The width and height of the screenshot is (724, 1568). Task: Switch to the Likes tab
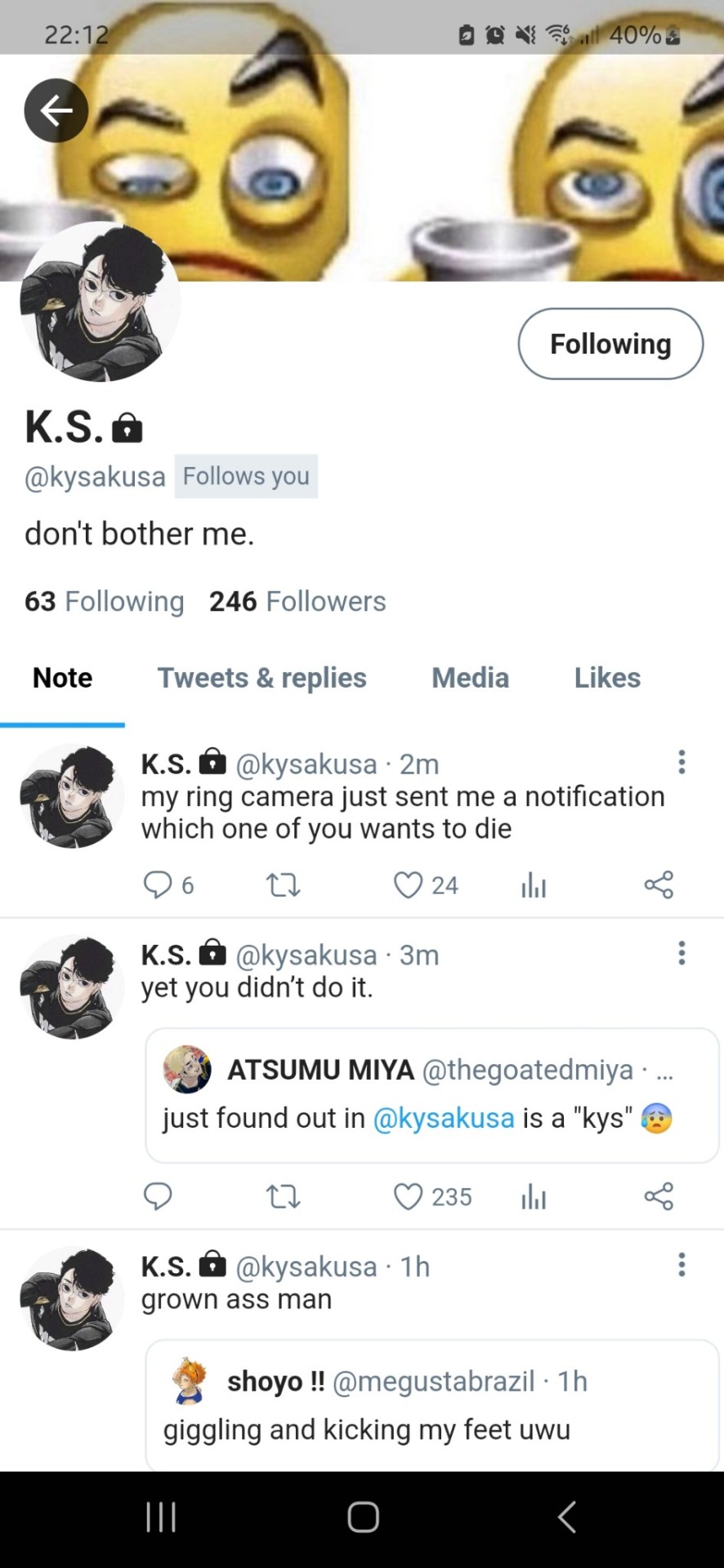pos(606,678)
